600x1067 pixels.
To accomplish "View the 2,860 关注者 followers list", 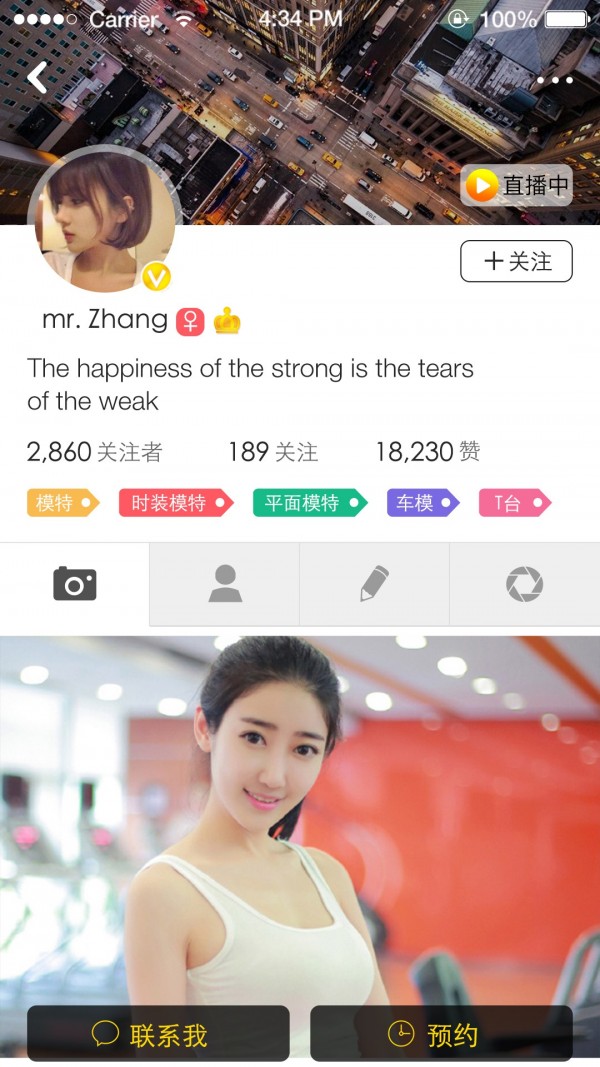I will [94, 452].
